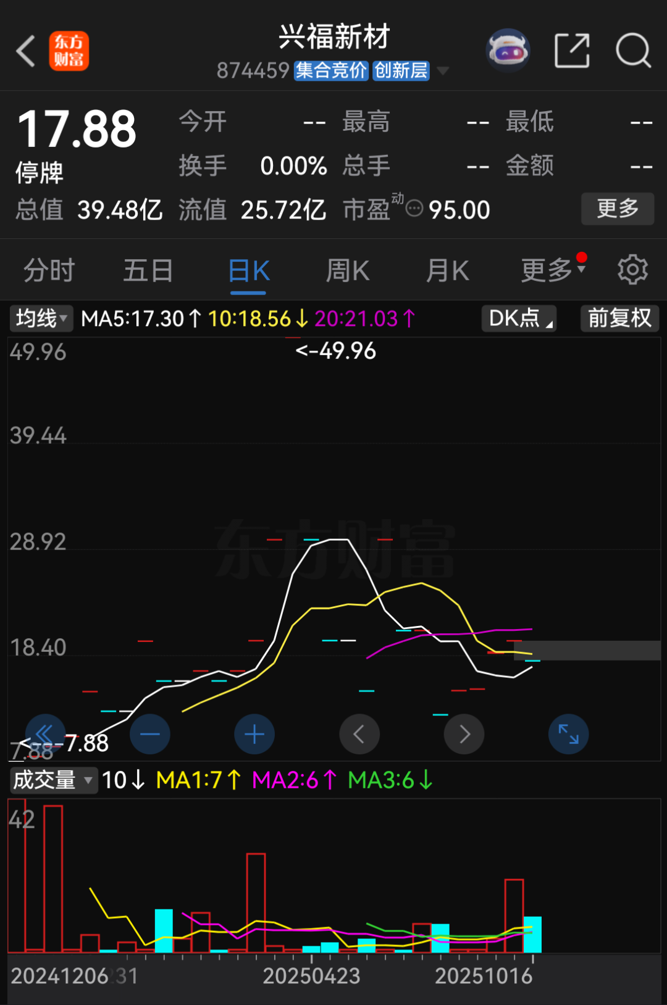Share this stock page
Viewport: 667px width, 1005px height.
pyautogui.click(x=572, y=50)
